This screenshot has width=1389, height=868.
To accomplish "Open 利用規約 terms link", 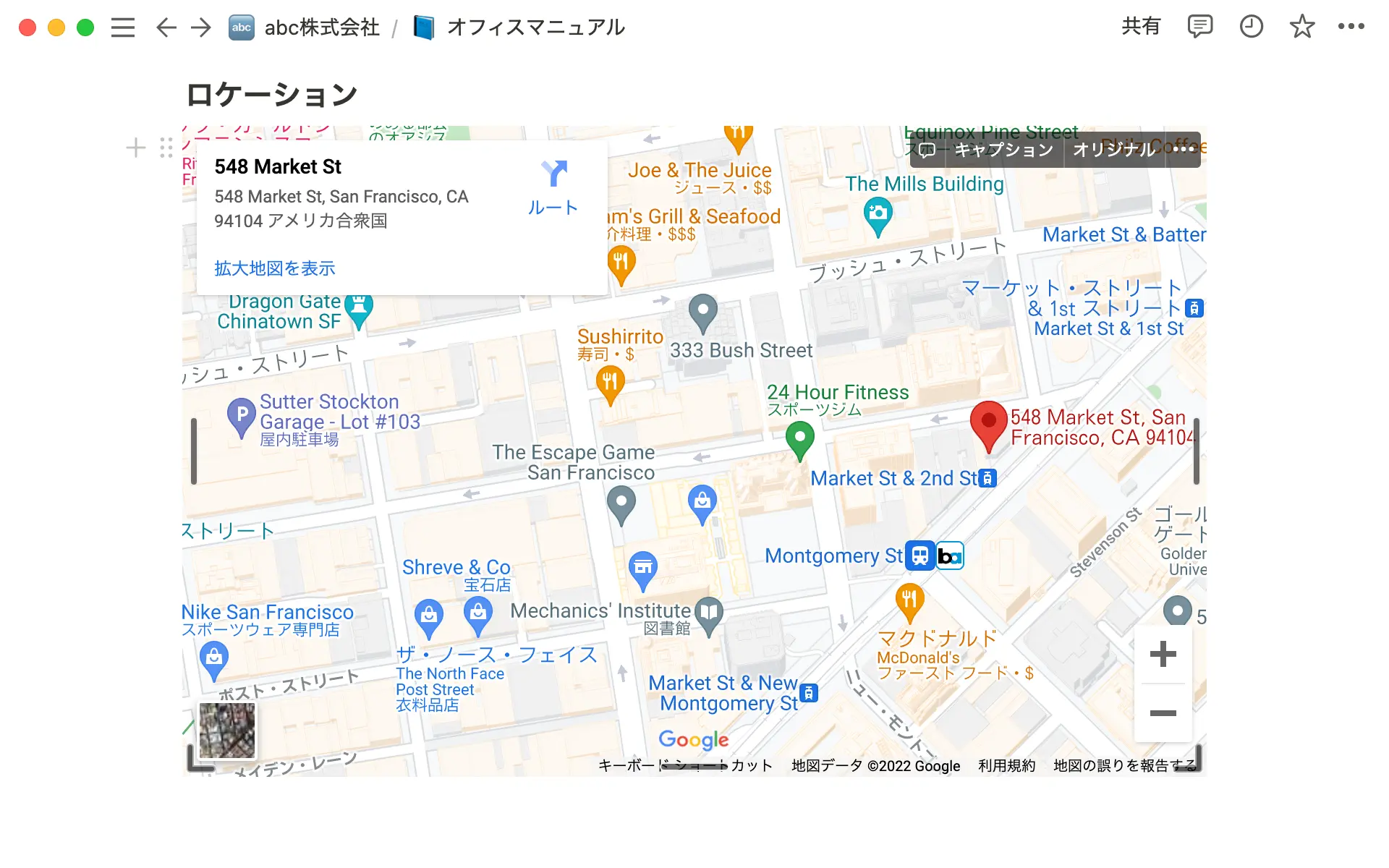I will click(x=1006, y=766).
